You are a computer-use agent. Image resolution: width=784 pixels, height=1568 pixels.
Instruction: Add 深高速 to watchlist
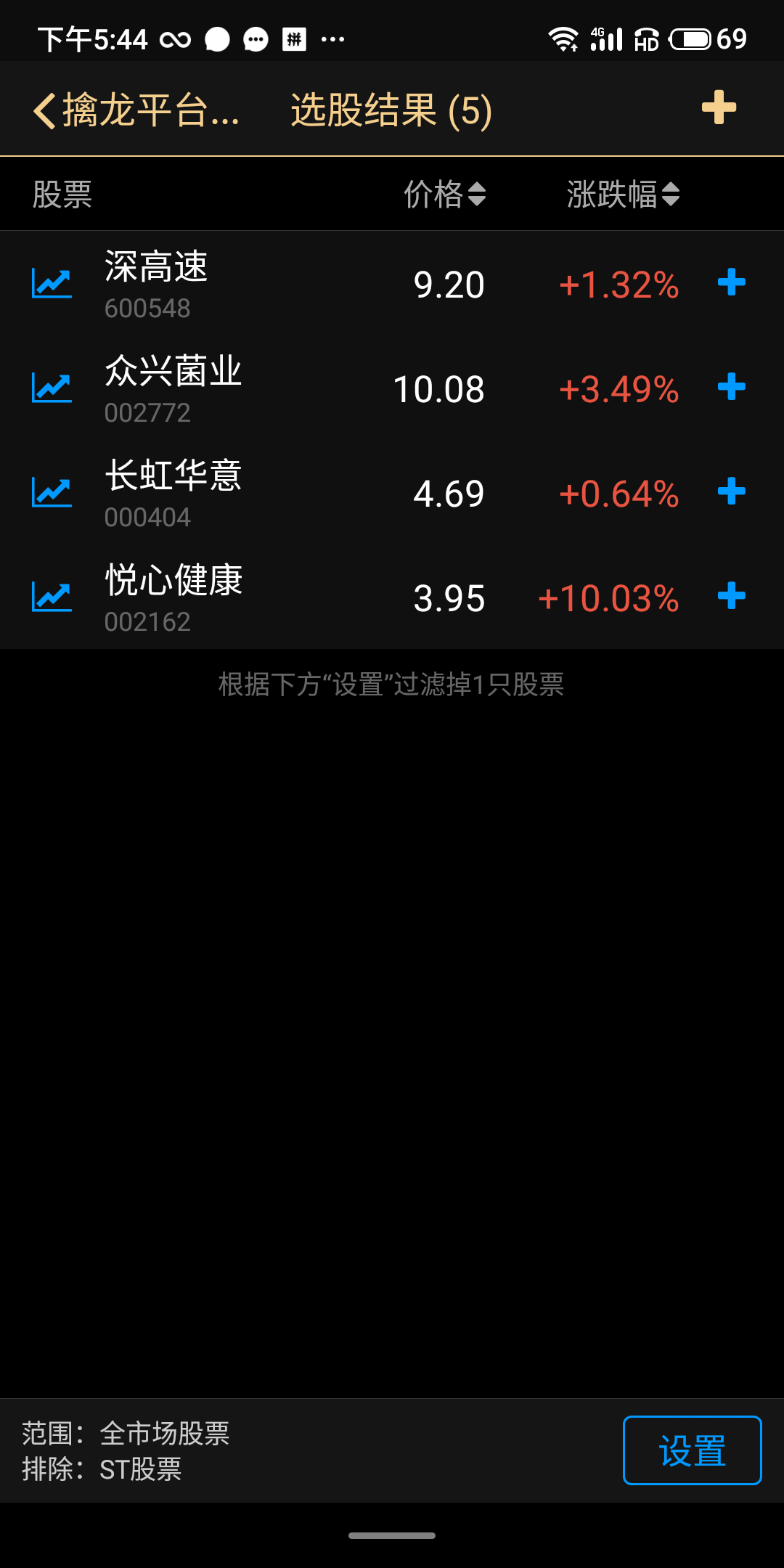click(731, 282)
